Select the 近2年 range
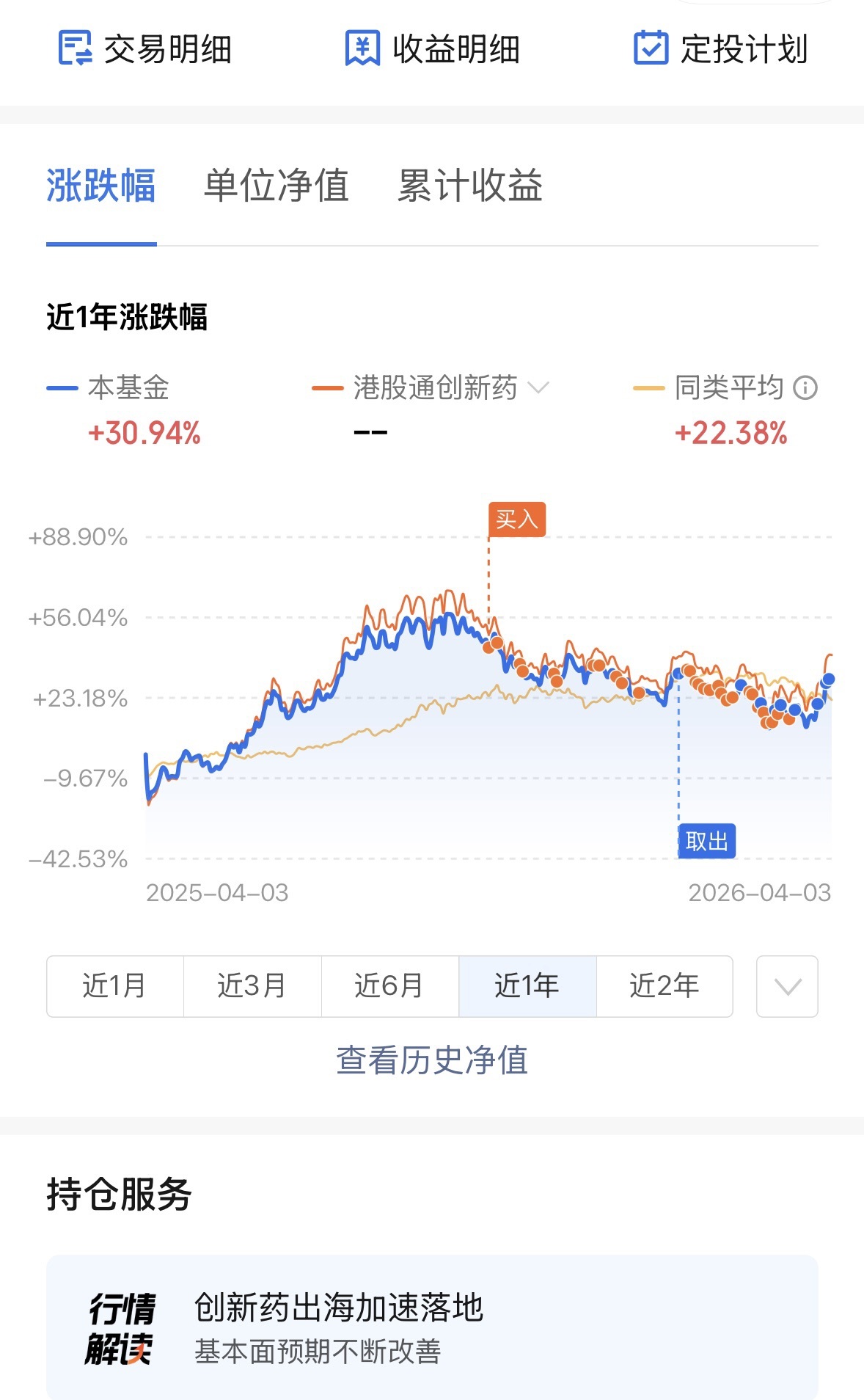The width and height of the screenshot is (864, 1400). [664, 985]
